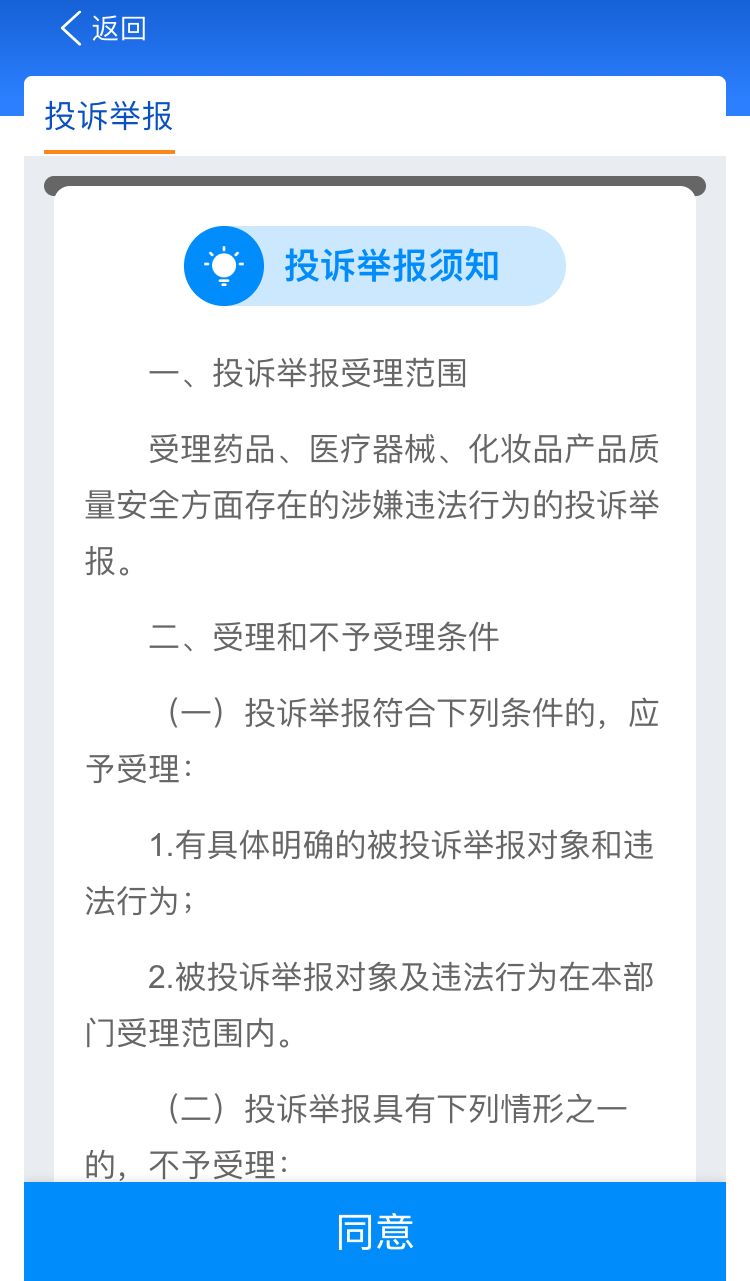Click the lightbulb icon beside 投诉举报须知
The image size is (750, 1281).
coord(224,265)
